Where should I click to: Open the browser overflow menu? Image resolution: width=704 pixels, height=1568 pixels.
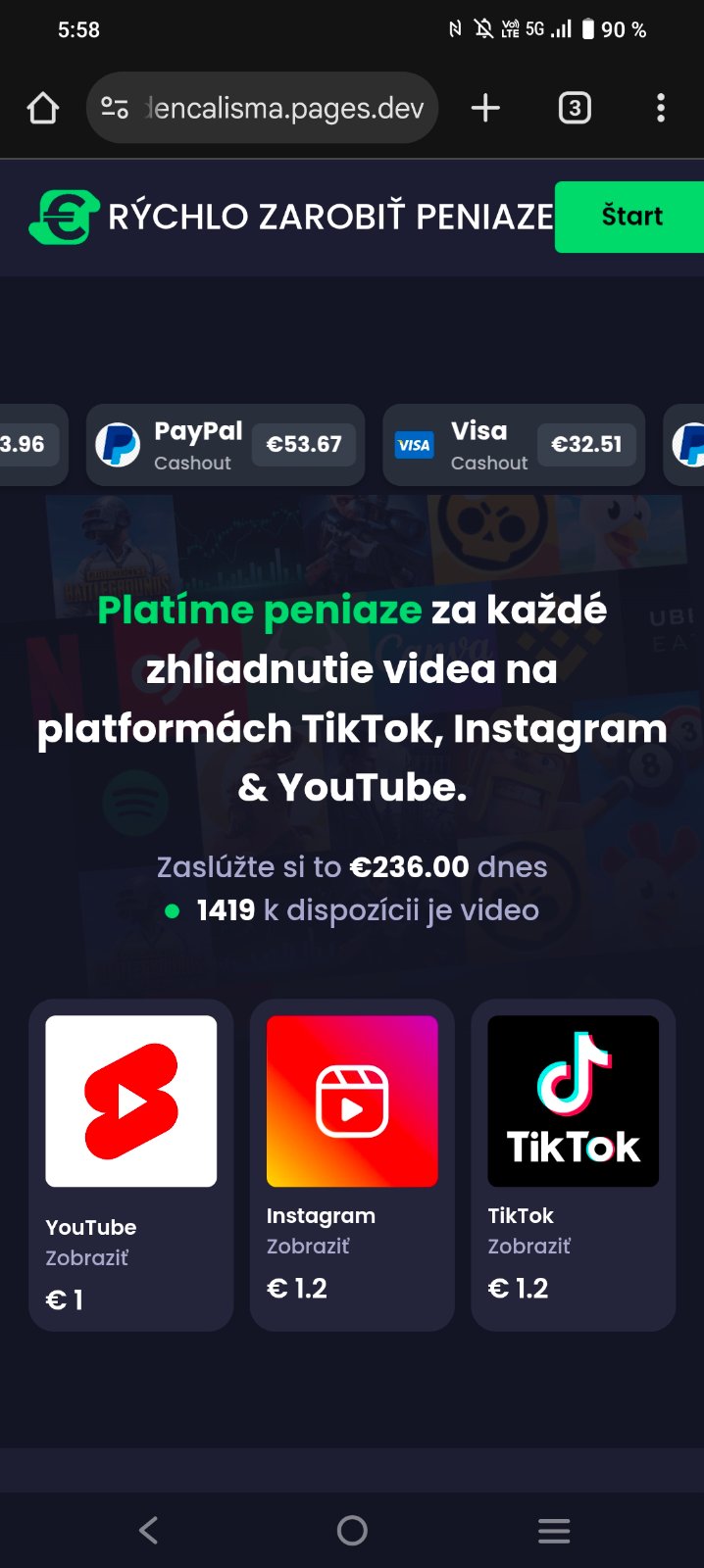[660, 108]
